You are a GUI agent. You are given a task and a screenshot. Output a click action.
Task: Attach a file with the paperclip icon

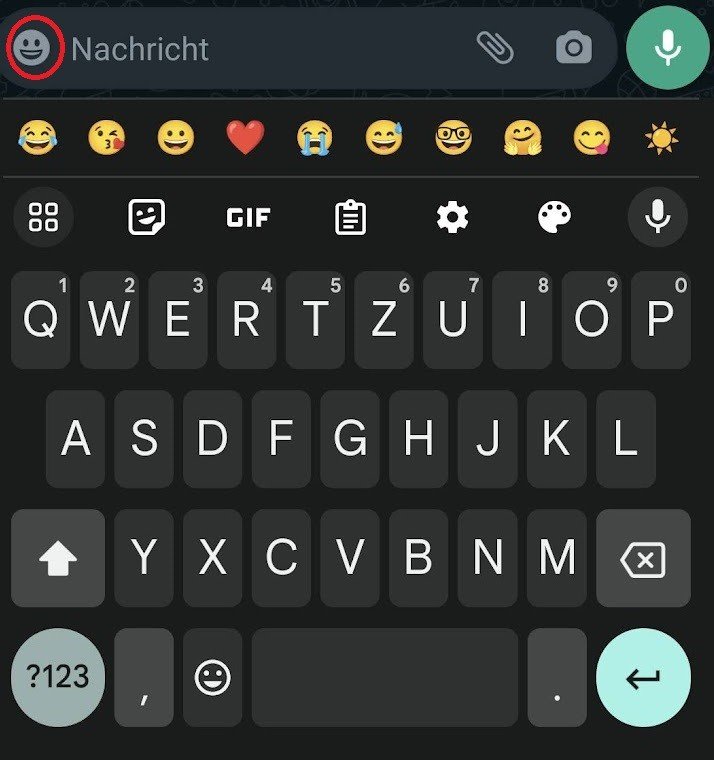coord(495,47)
